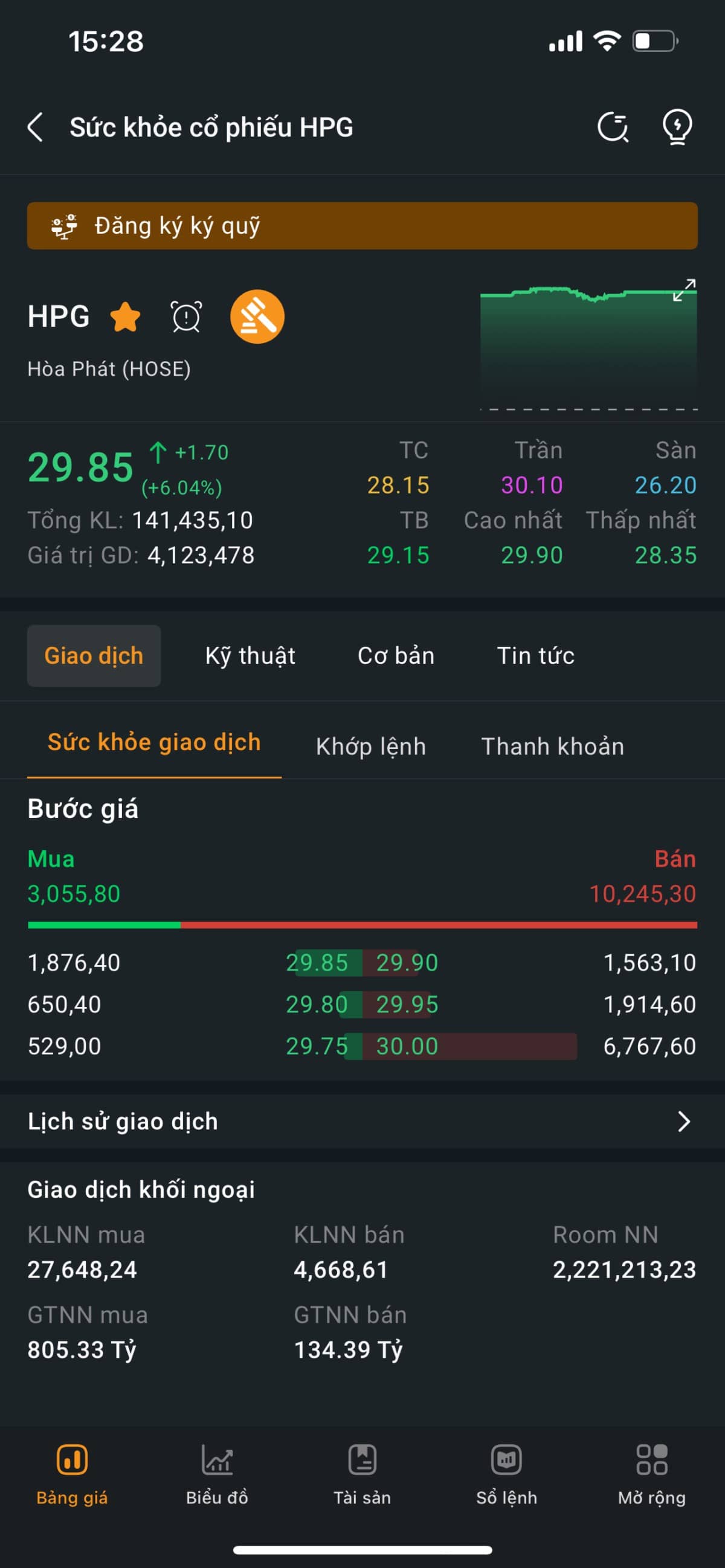This screenshot has width=725, height=1568.
Task: Select the Thanh khoản sub-tab
Action: pos(553,747)
